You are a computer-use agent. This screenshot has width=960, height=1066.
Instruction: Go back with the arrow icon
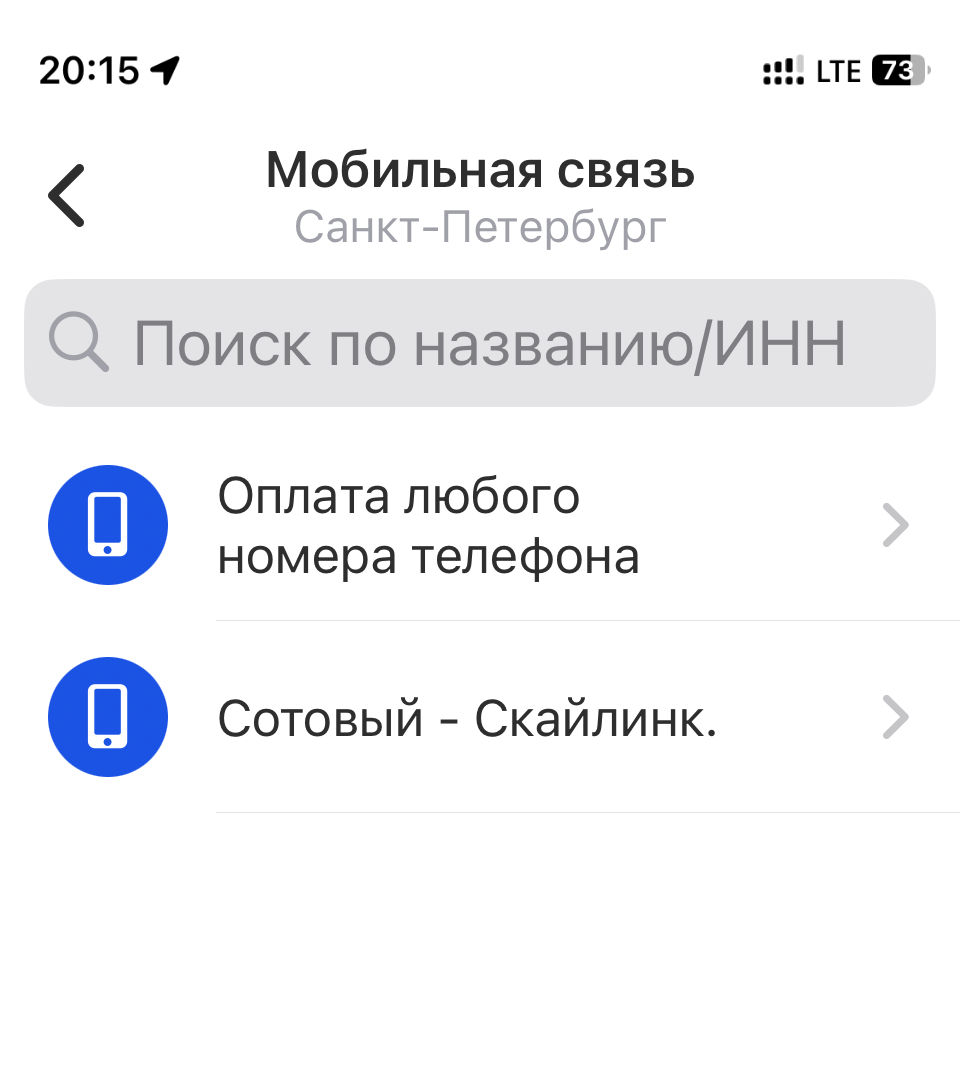point(66,195)
